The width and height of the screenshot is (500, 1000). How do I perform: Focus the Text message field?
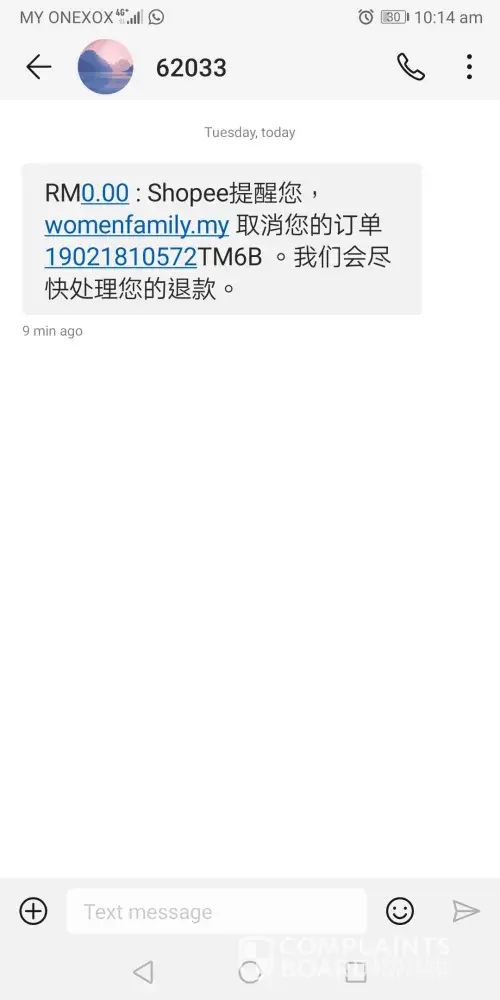tap(216, 911)
